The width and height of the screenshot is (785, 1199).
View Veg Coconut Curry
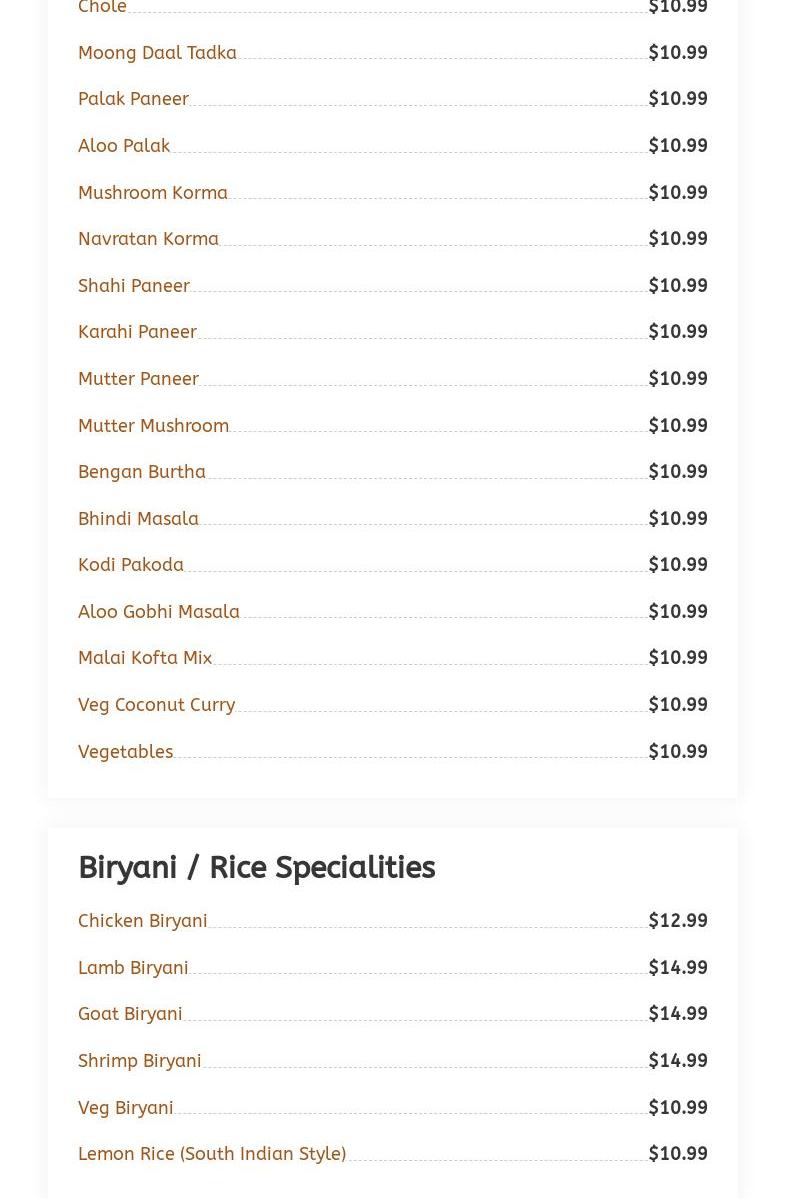[156, 705]
